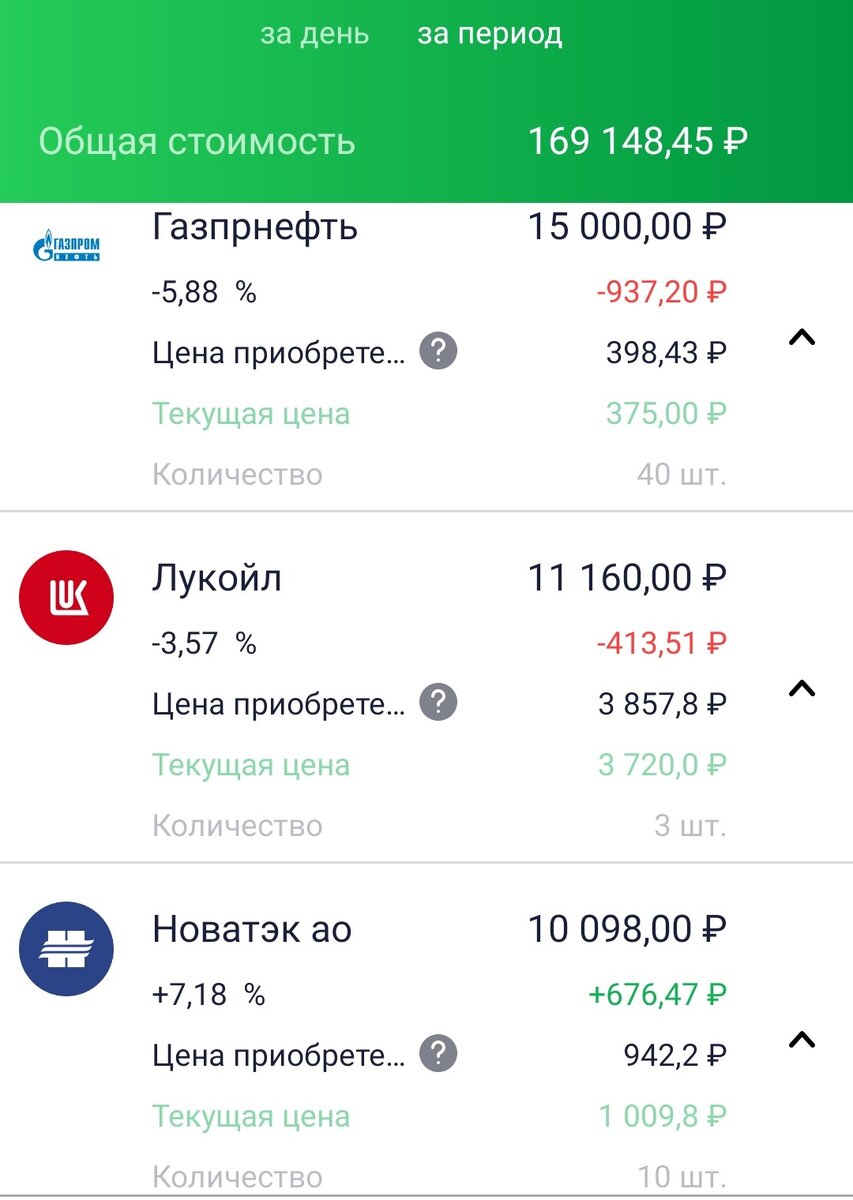Collapse the Газпрнефть position details

[x=800, y=338]
